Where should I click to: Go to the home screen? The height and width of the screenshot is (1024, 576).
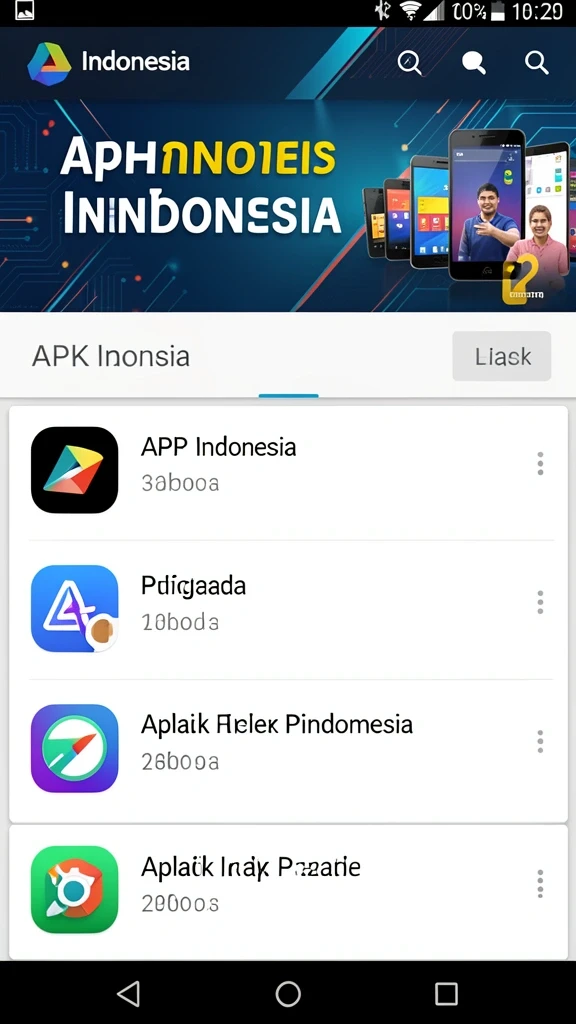[x=288, y=994]
